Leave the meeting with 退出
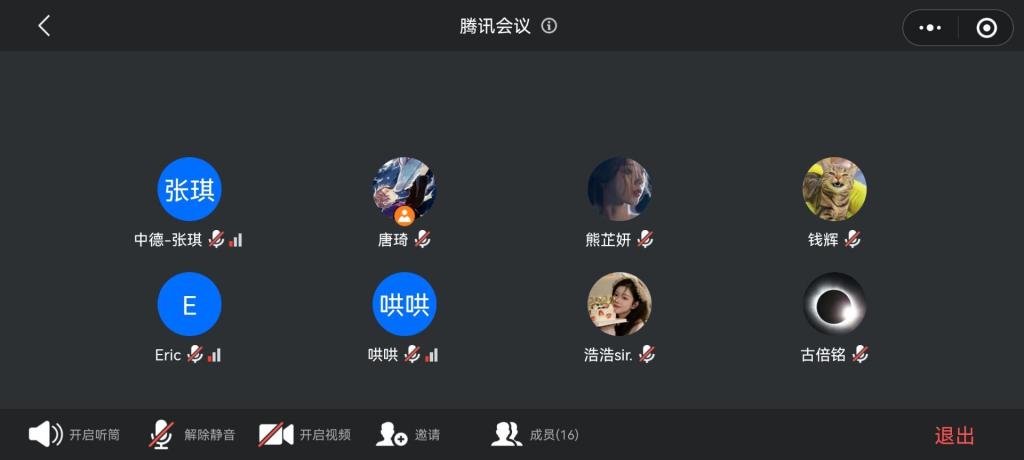This screenshot has height=460, width=1024. [954, 436]
